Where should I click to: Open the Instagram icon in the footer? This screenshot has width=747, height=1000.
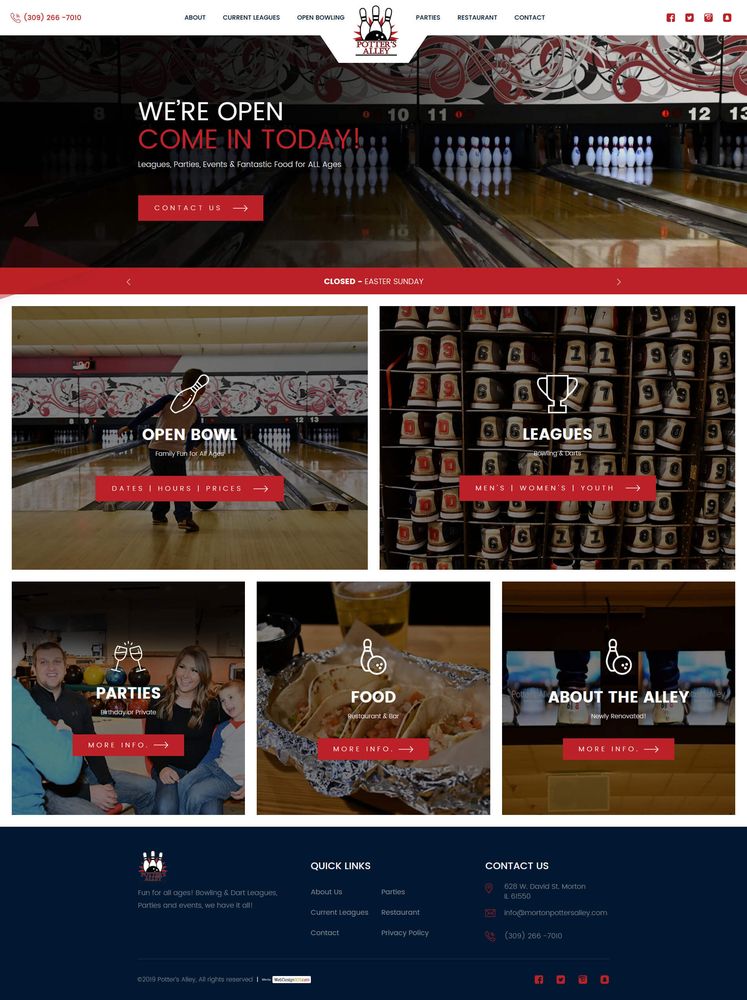[582, 980]
